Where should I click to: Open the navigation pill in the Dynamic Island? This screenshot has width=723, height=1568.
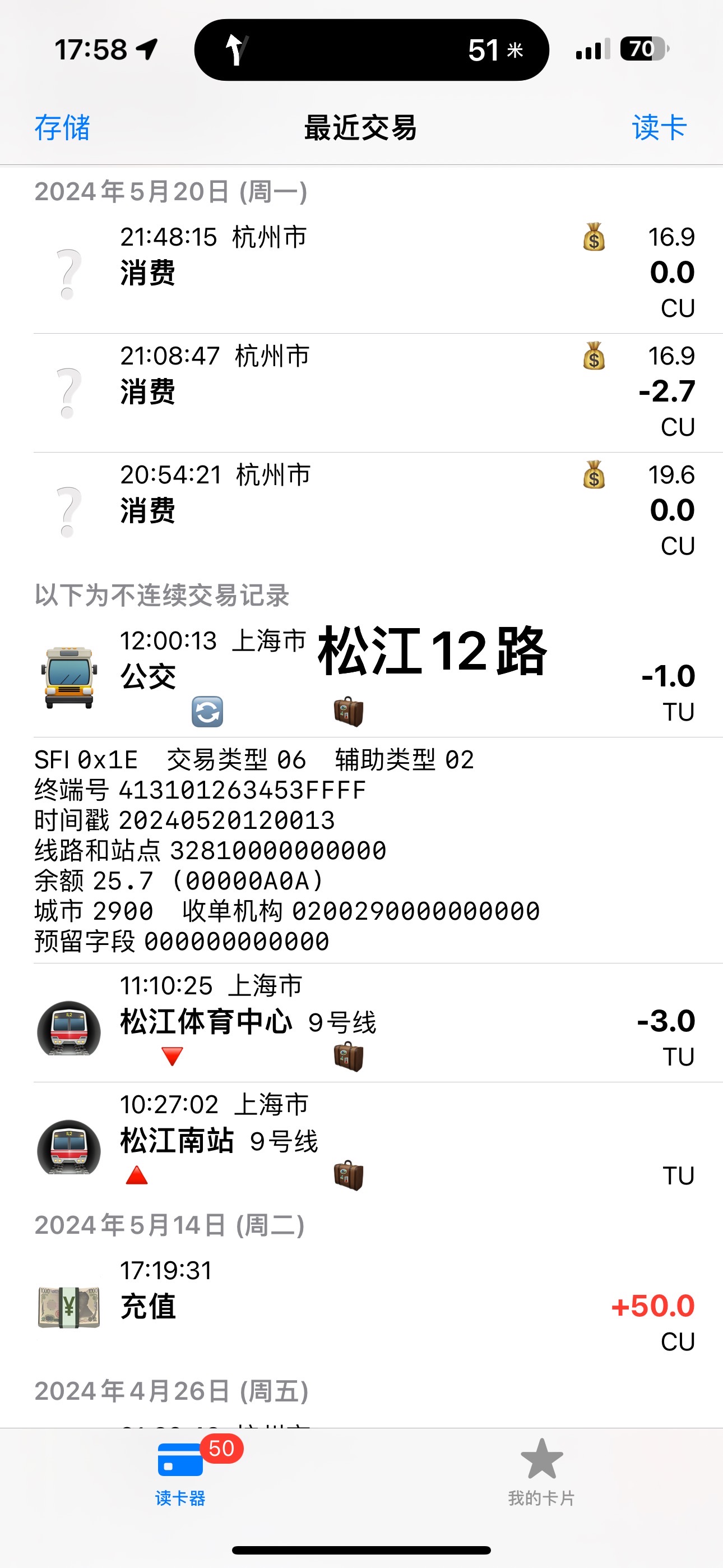coord(372,50)
